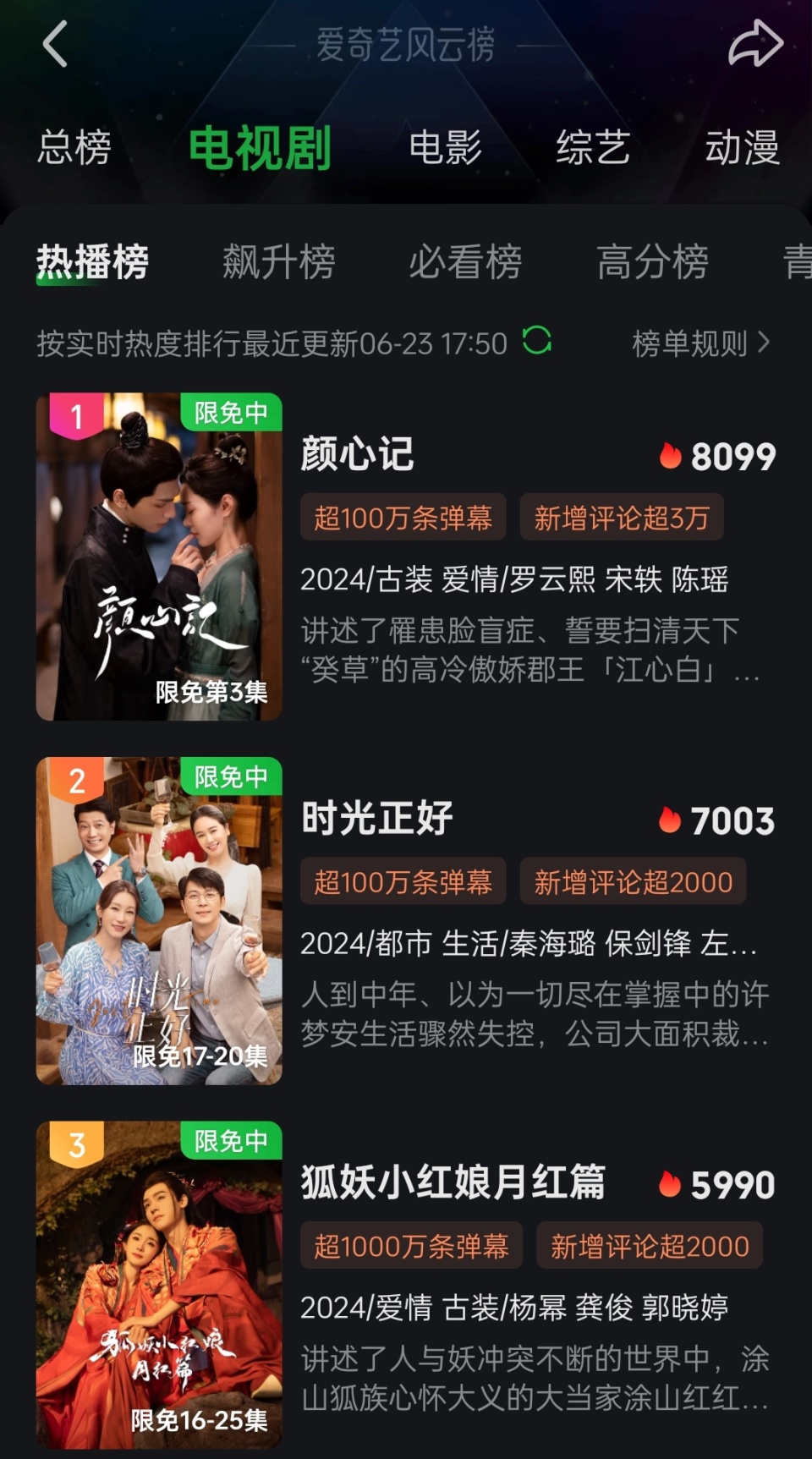Click the refresh icon next to update time
Viewport: 812px width, 1459px height.
pos(539,340)
